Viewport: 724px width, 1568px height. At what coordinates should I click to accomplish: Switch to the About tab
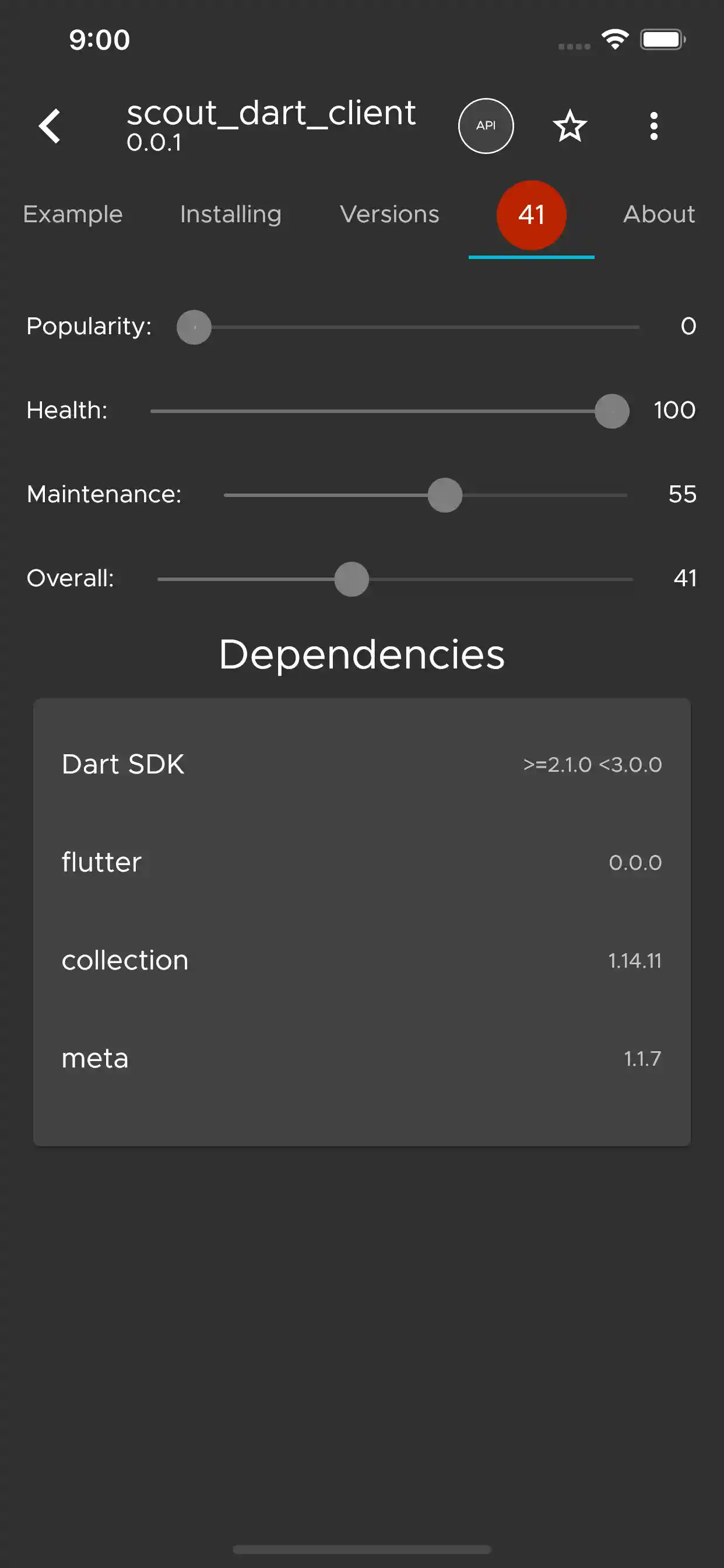pyautogui.click(x=659, y=215)
